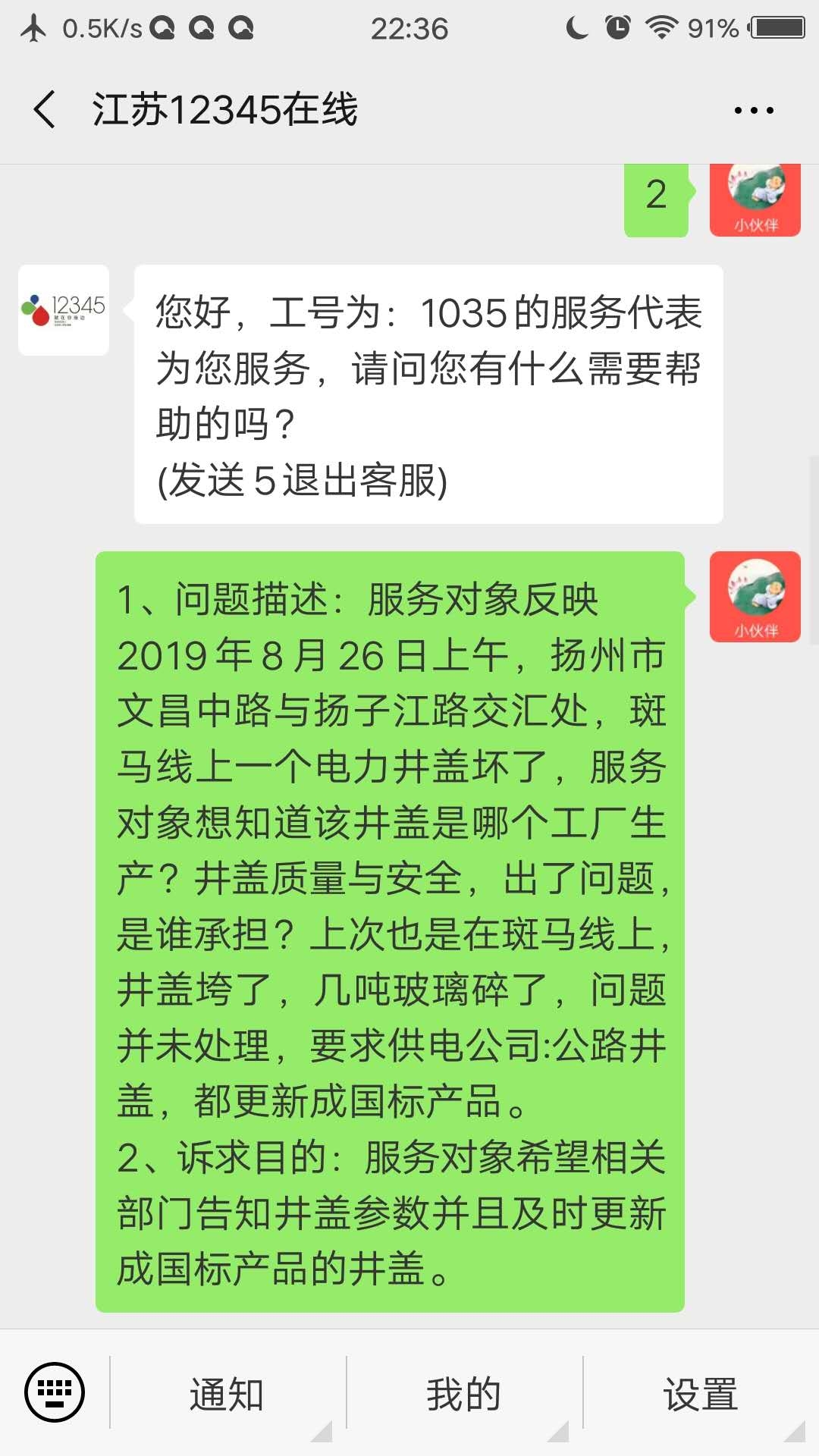Open the three-dot more options menu
This screenshot has width=819, height=1456.
754,111
